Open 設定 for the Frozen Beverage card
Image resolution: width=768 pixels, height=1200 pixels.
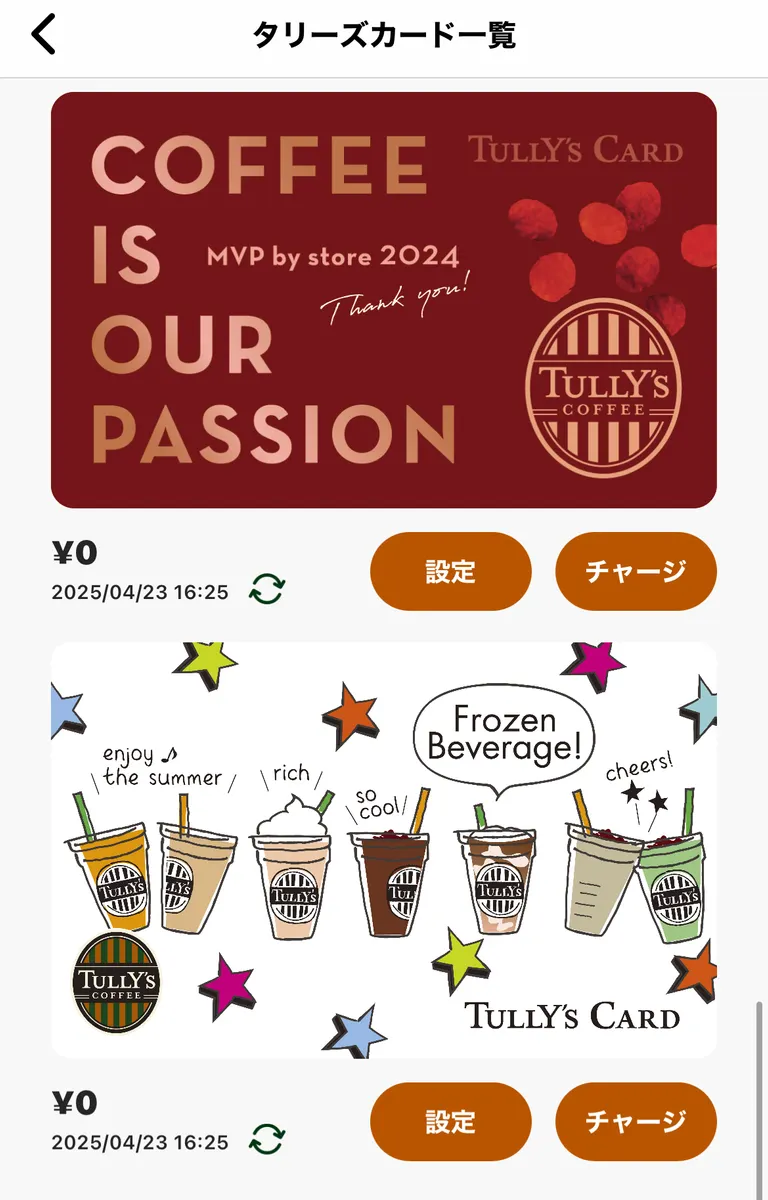pos(450,1121)
